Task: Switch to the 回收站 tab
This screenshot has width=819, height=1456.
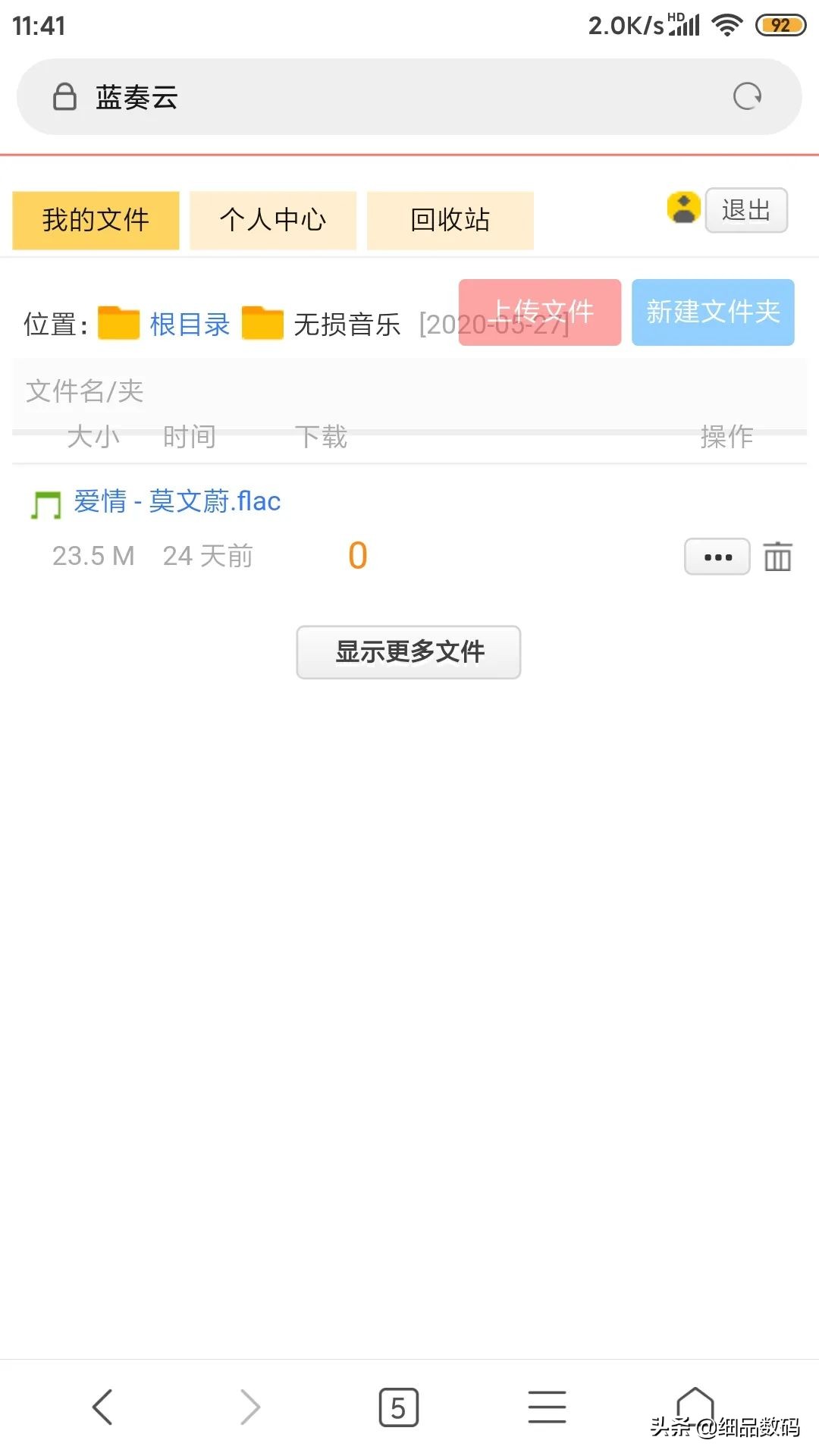Action: pos(450,220)
